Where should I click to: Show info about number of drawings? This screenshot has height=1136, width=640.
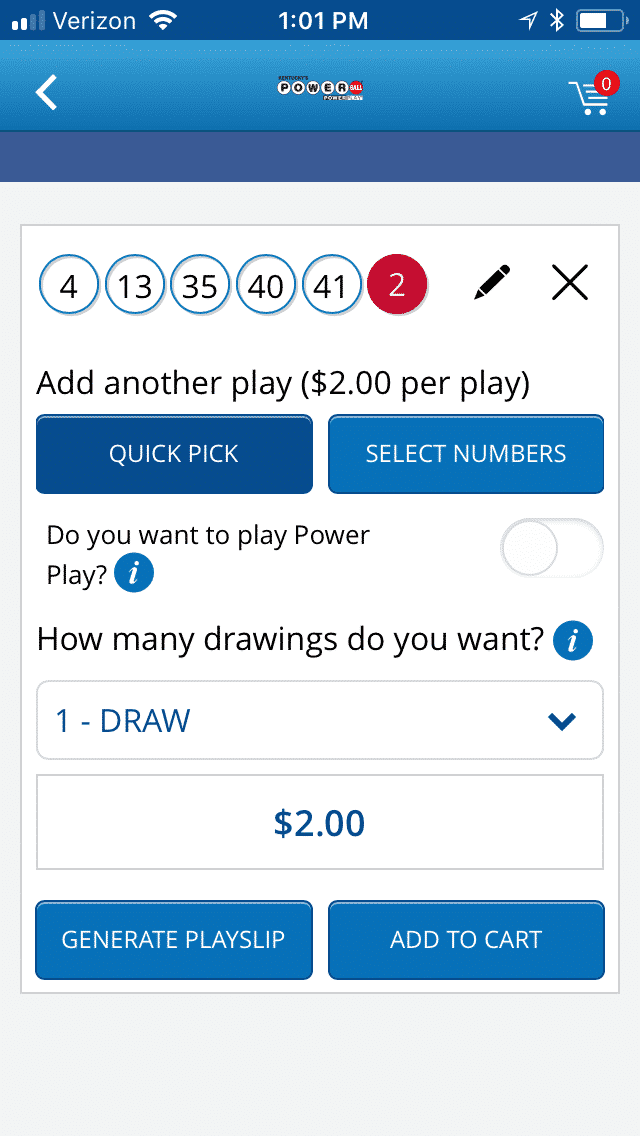[x=573, y=640]
